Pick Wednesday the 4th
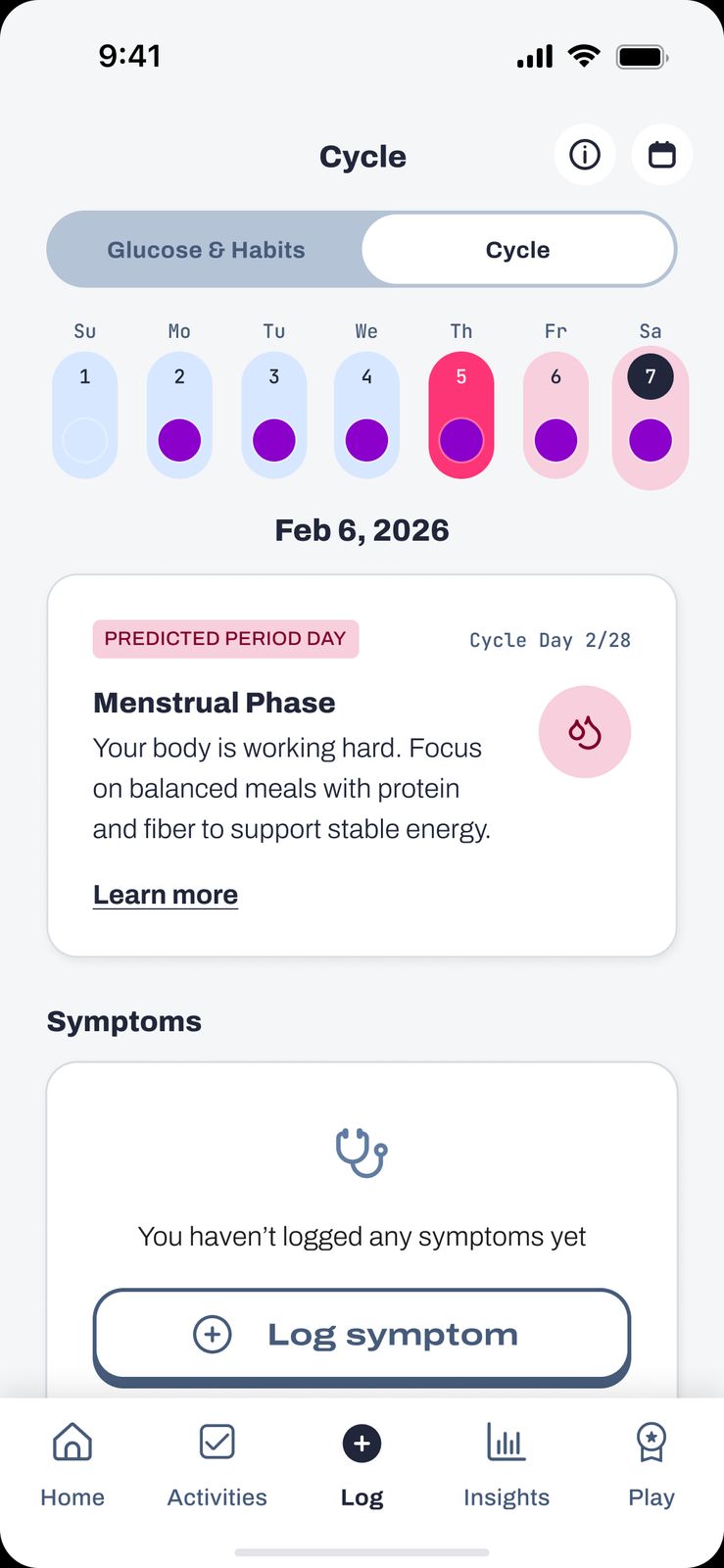 [366, 415]
